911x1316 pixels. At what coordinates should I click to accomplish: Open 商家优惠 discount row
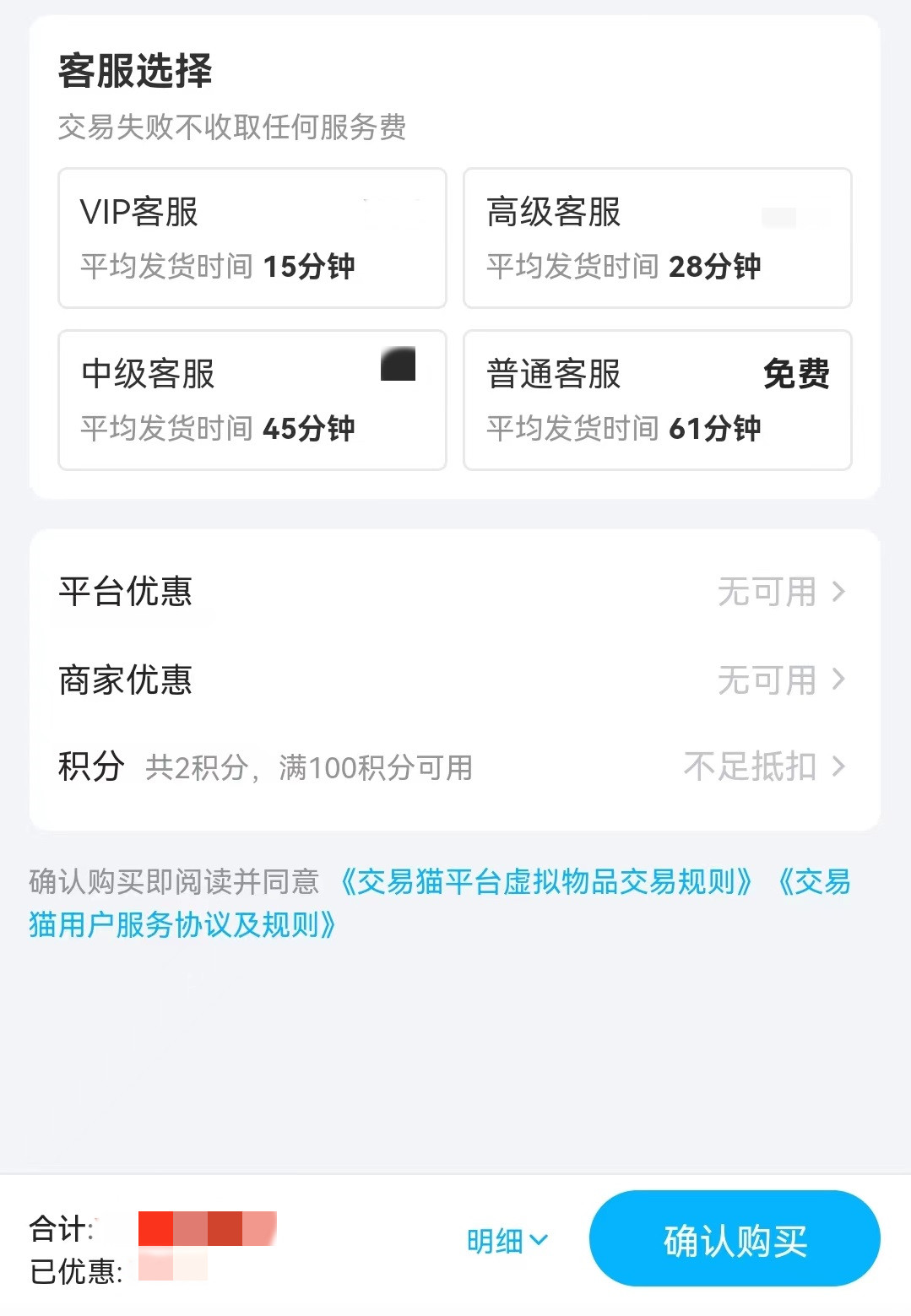tap(454, 680)
